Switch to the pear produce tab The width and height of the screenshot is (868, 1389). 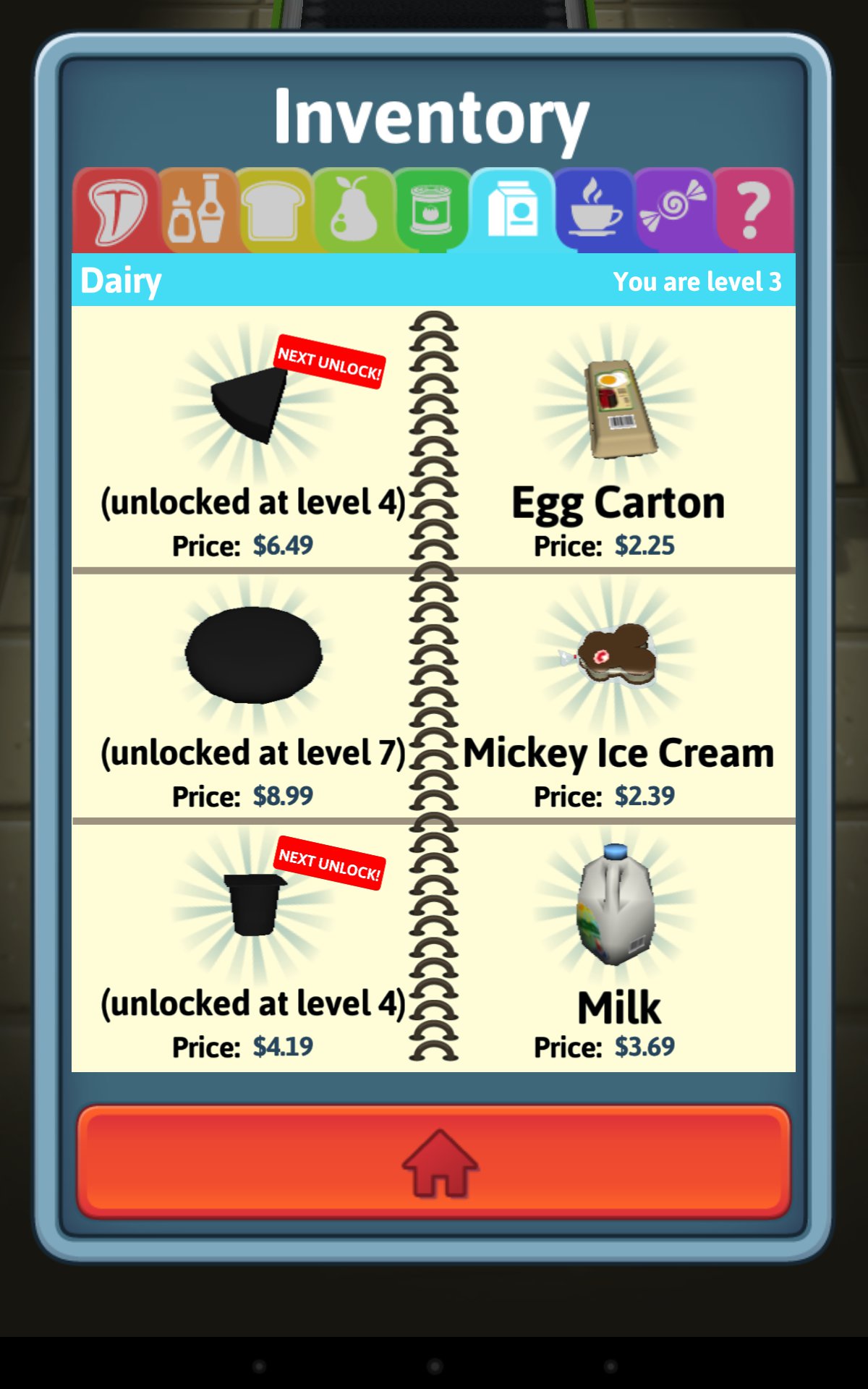(x=353, y=211)
